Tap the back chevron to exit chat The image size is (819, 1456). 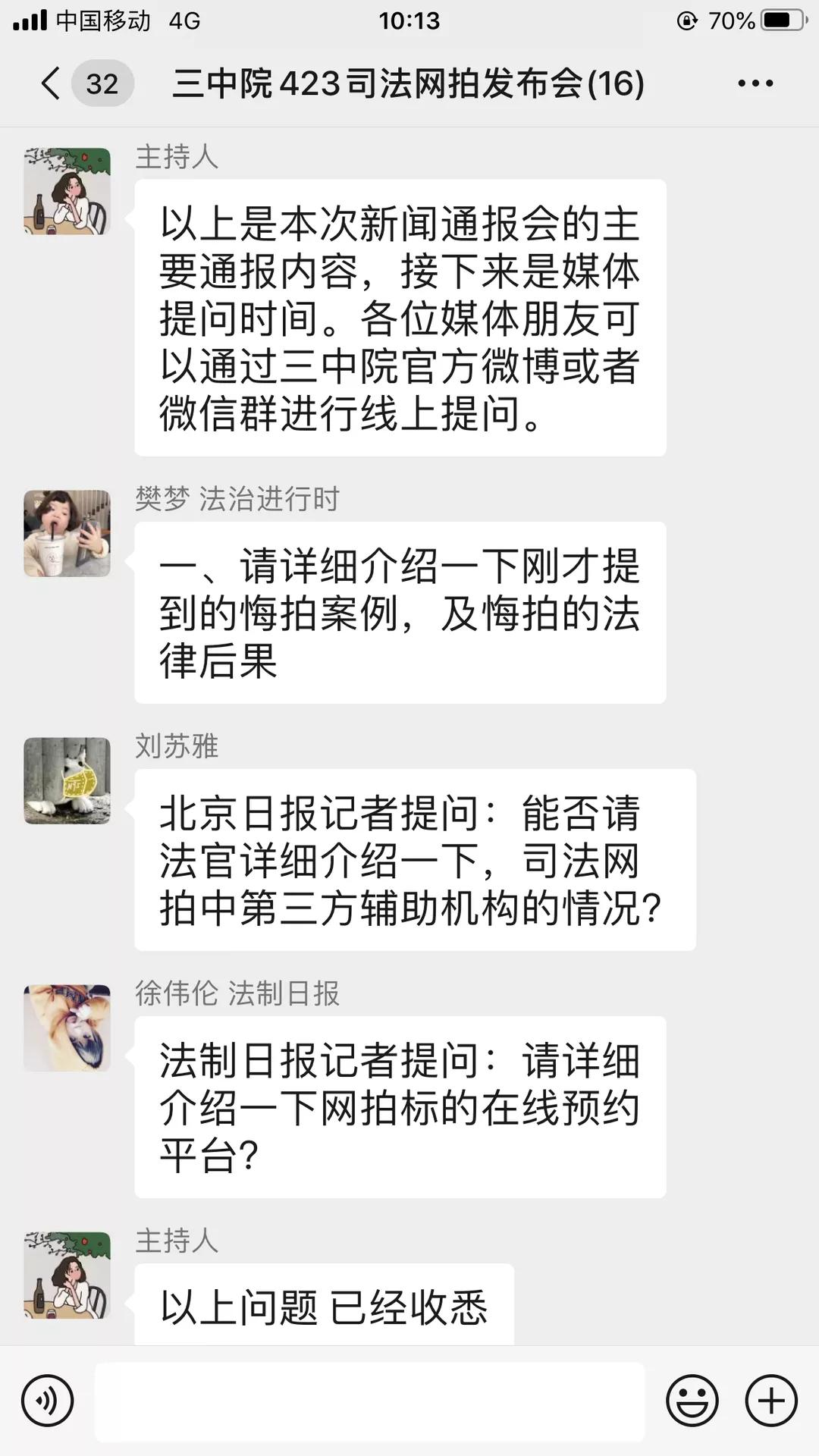tap(49, 84)
